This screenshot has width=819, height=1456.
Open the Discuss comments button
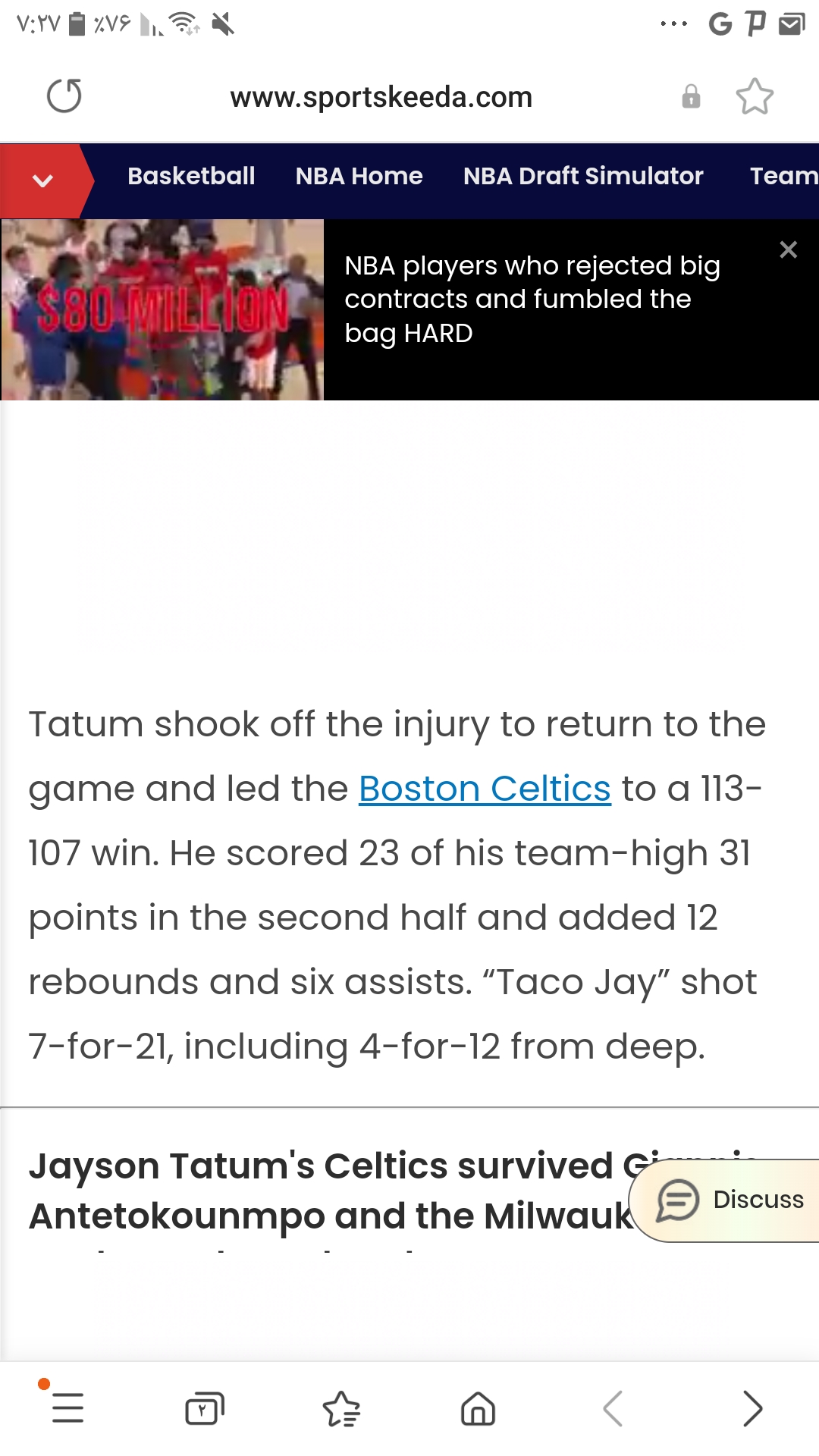(726, 1200)
